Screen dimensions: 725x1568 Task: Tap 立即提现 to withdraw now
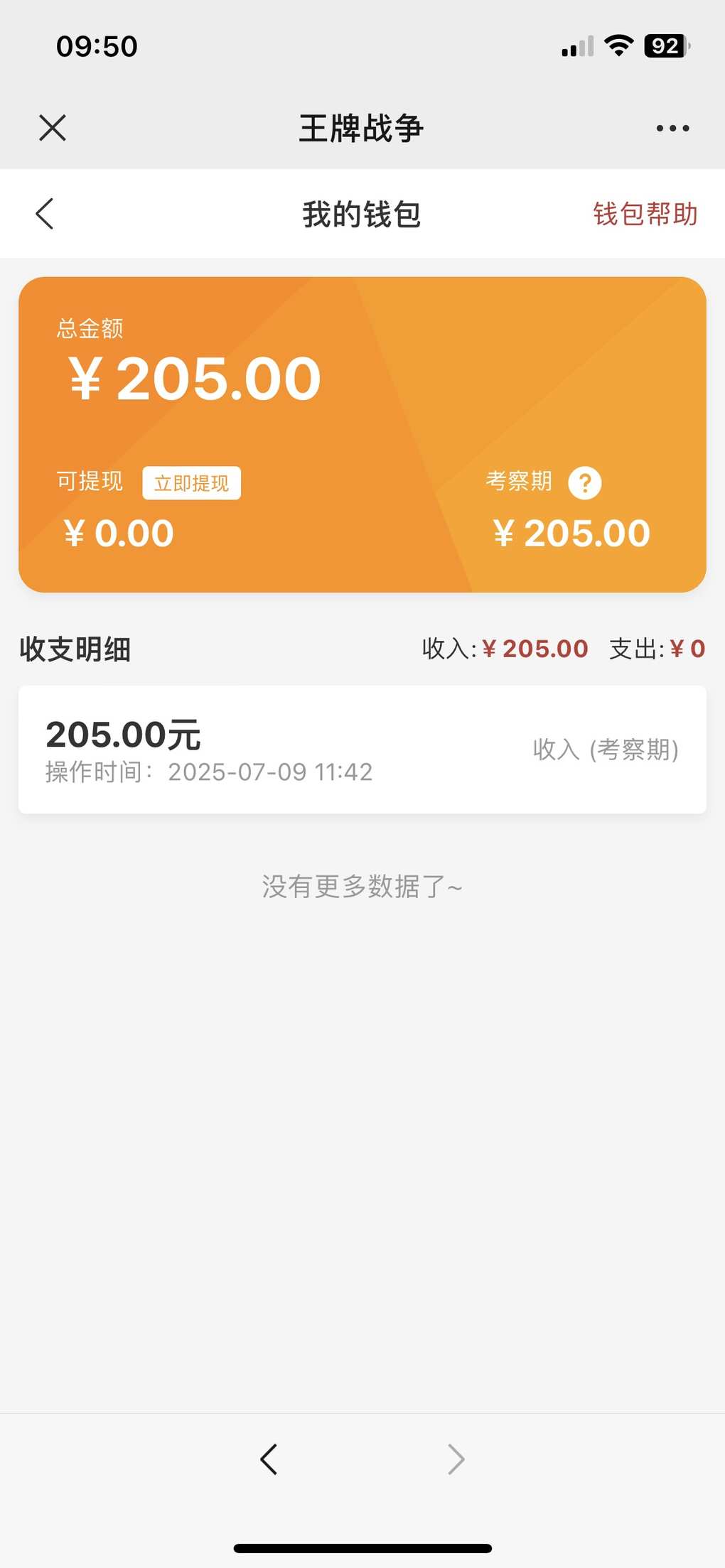pos(191,483)
